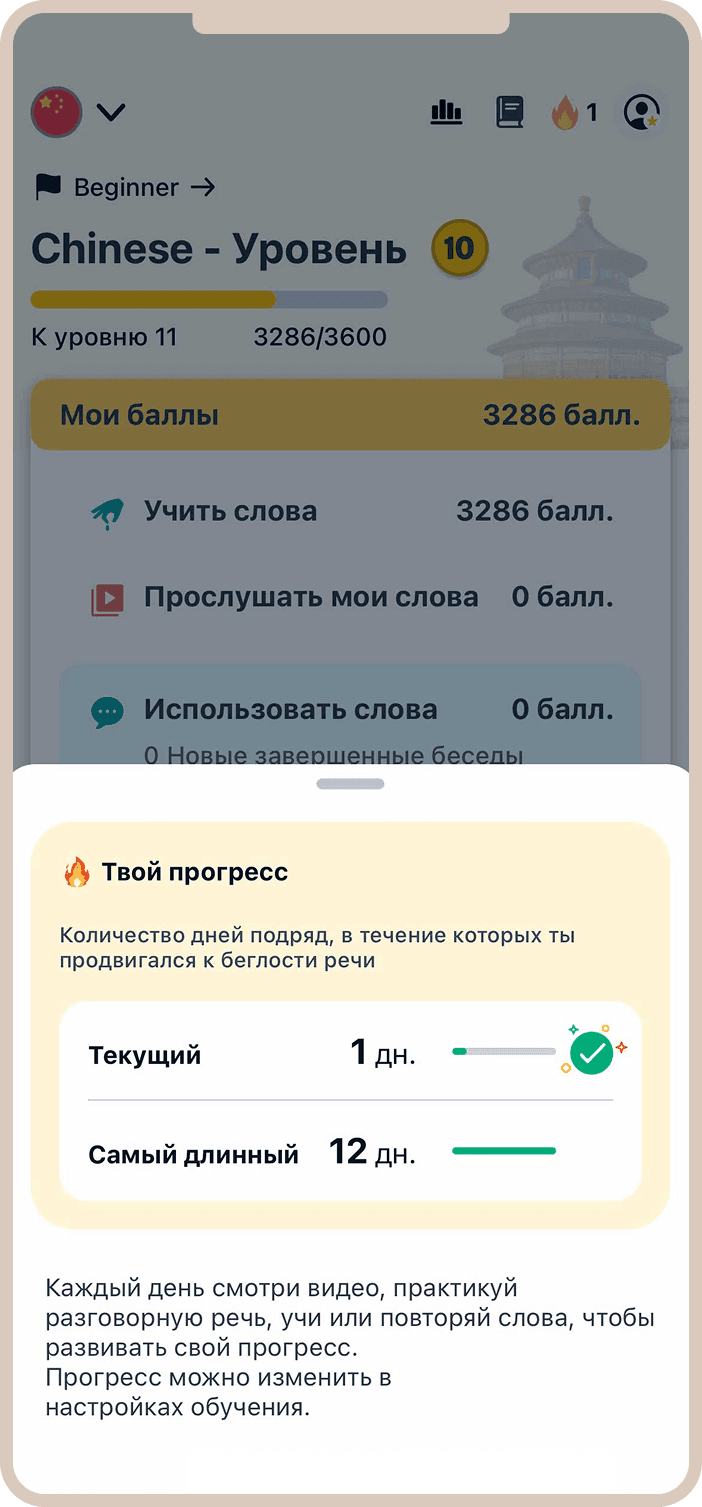Tap the bottom sheet drag handle
702x1507 pixels.
(350, 784)
